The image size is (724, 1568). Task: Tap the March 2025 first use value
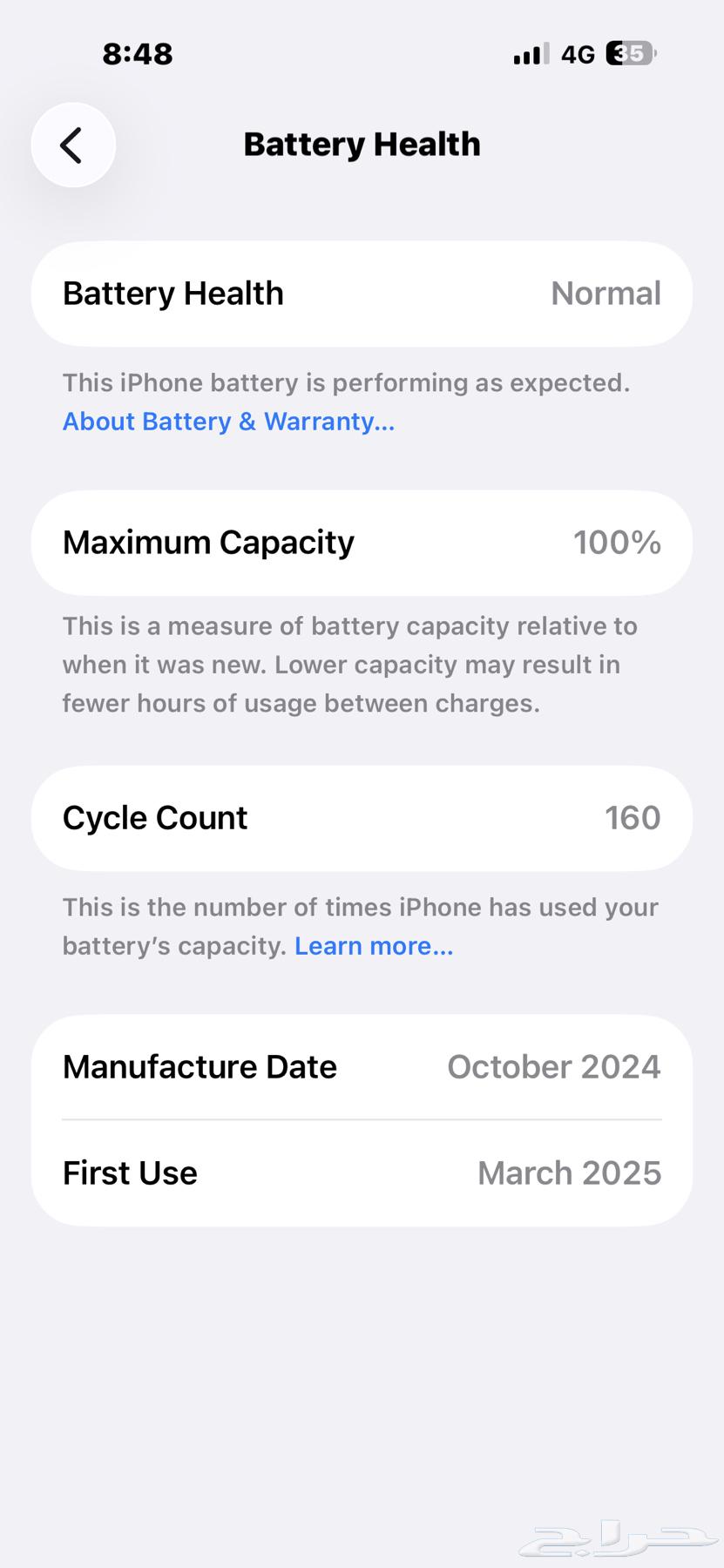(x=568, y=1173)
